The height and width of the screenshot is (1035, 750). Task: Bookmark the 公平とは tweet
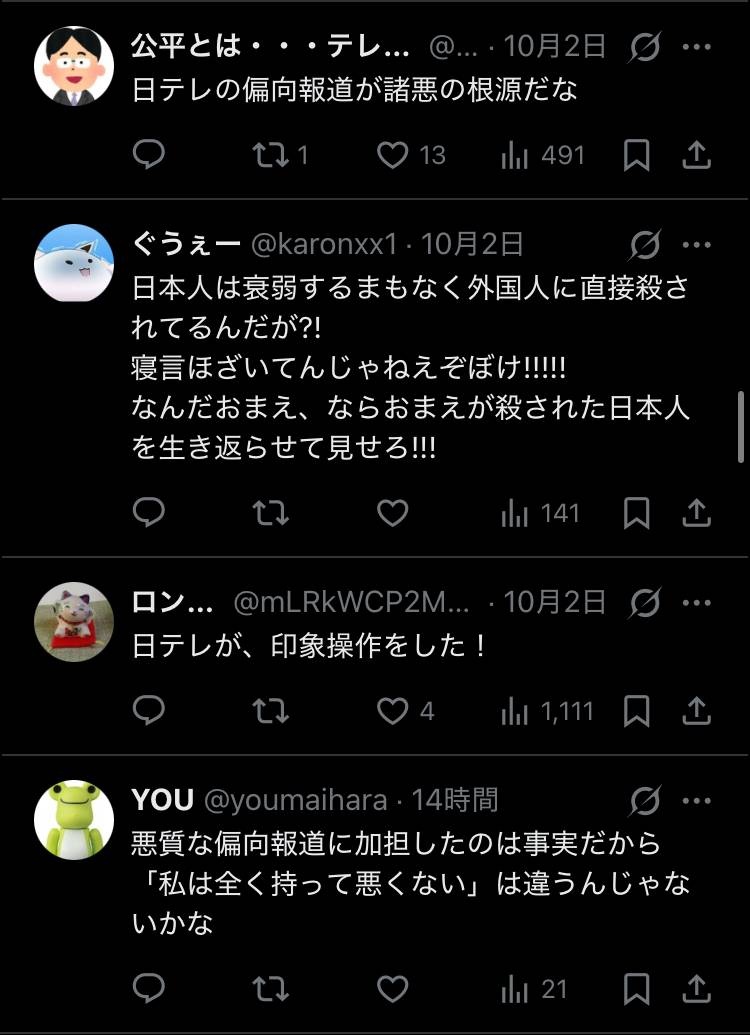point(637,155)
